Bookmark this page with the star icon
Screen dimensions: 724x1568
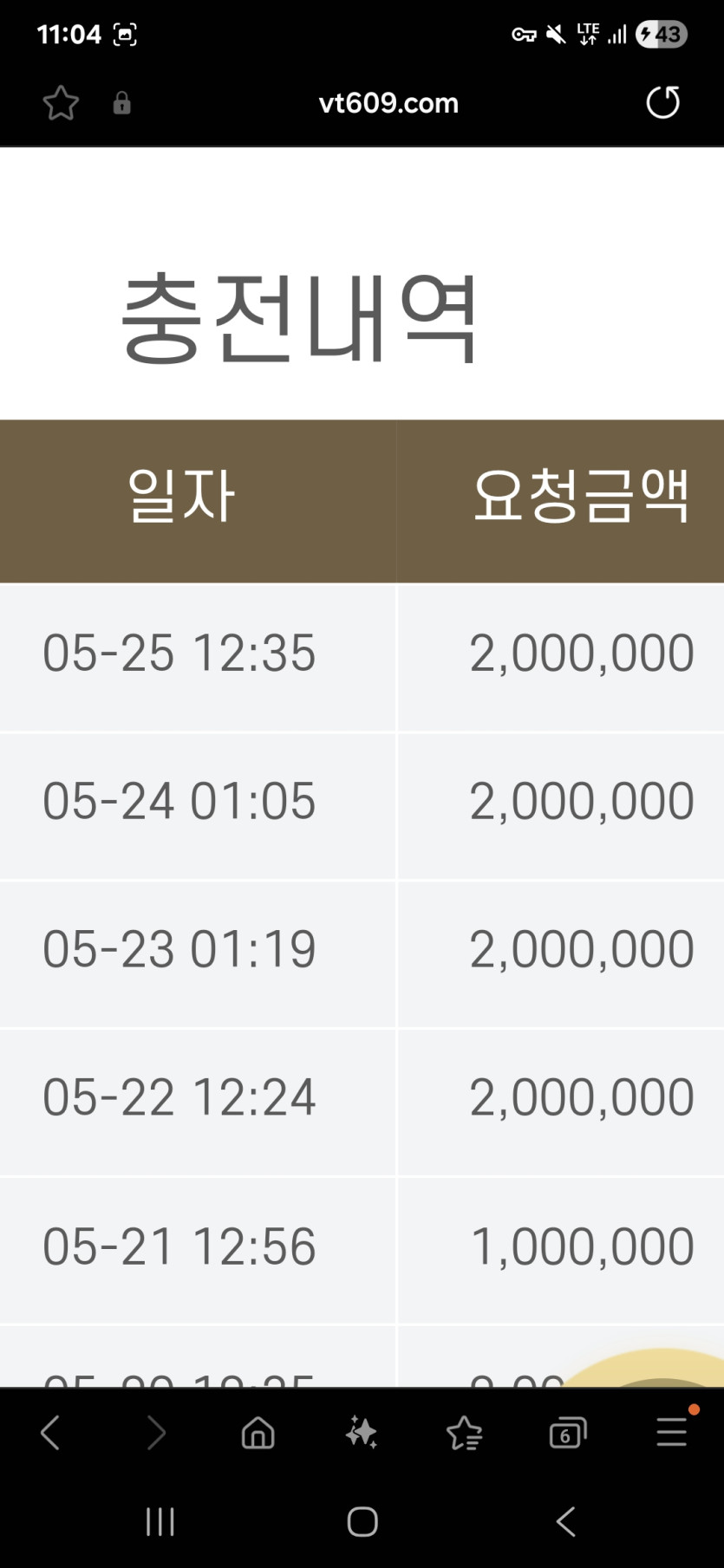tap(61, 103)
